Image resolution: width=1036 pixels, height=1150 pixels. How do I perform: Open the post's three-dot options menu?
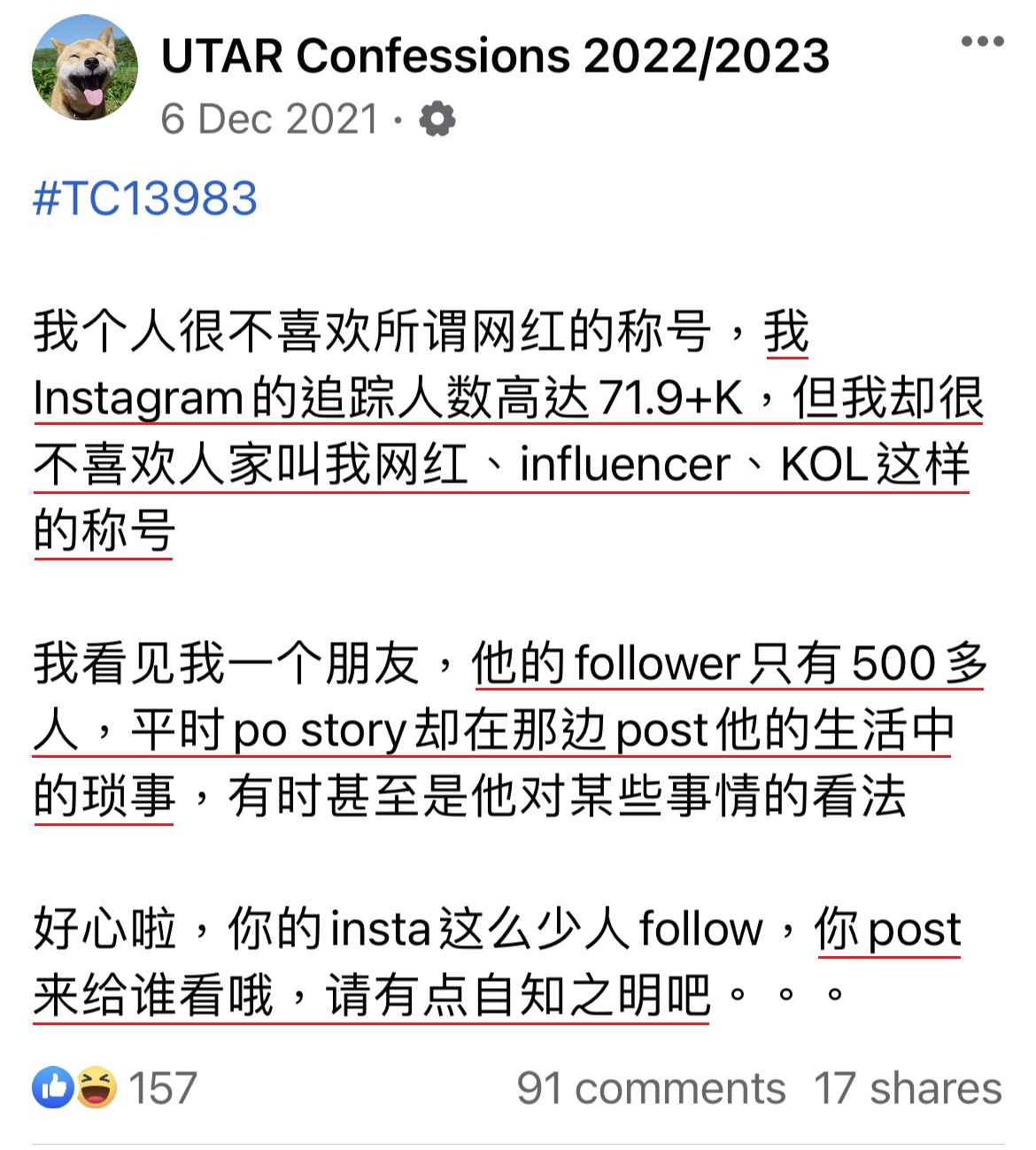coord(982,42)
